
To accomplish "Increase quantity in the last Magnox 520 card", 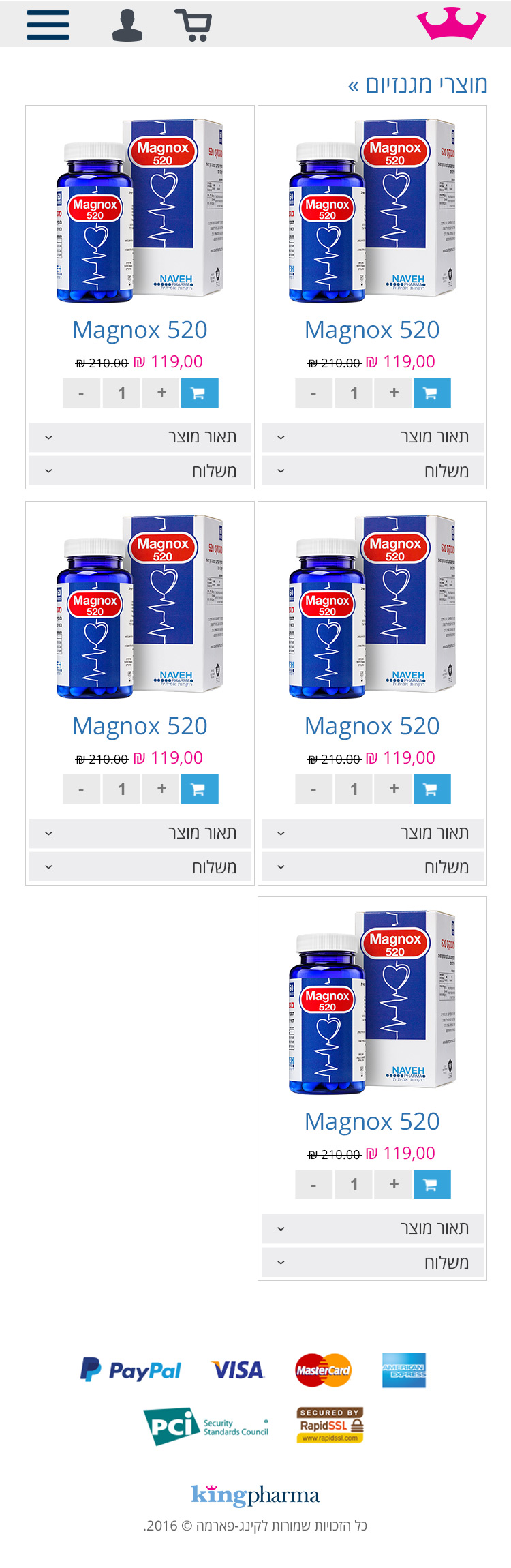I will 394,1184.
